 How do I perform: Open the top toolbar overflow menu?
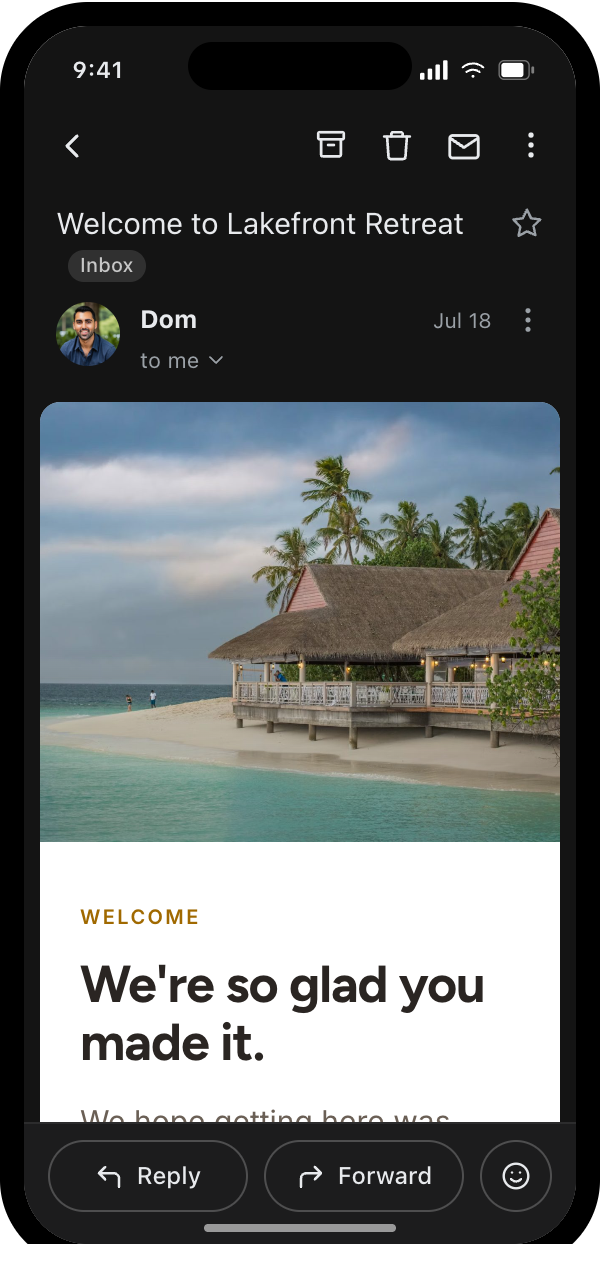(x=531, y=146)
